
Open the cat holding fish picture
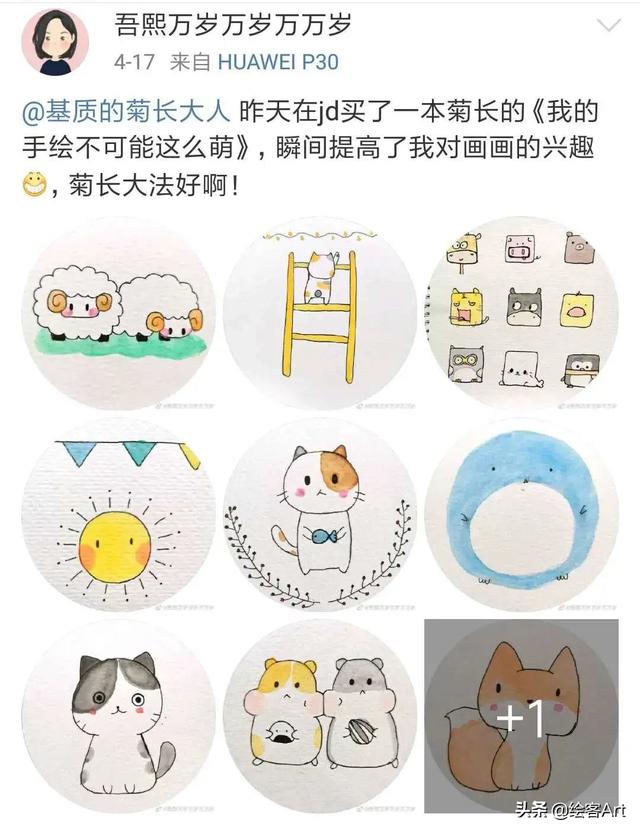320,514
